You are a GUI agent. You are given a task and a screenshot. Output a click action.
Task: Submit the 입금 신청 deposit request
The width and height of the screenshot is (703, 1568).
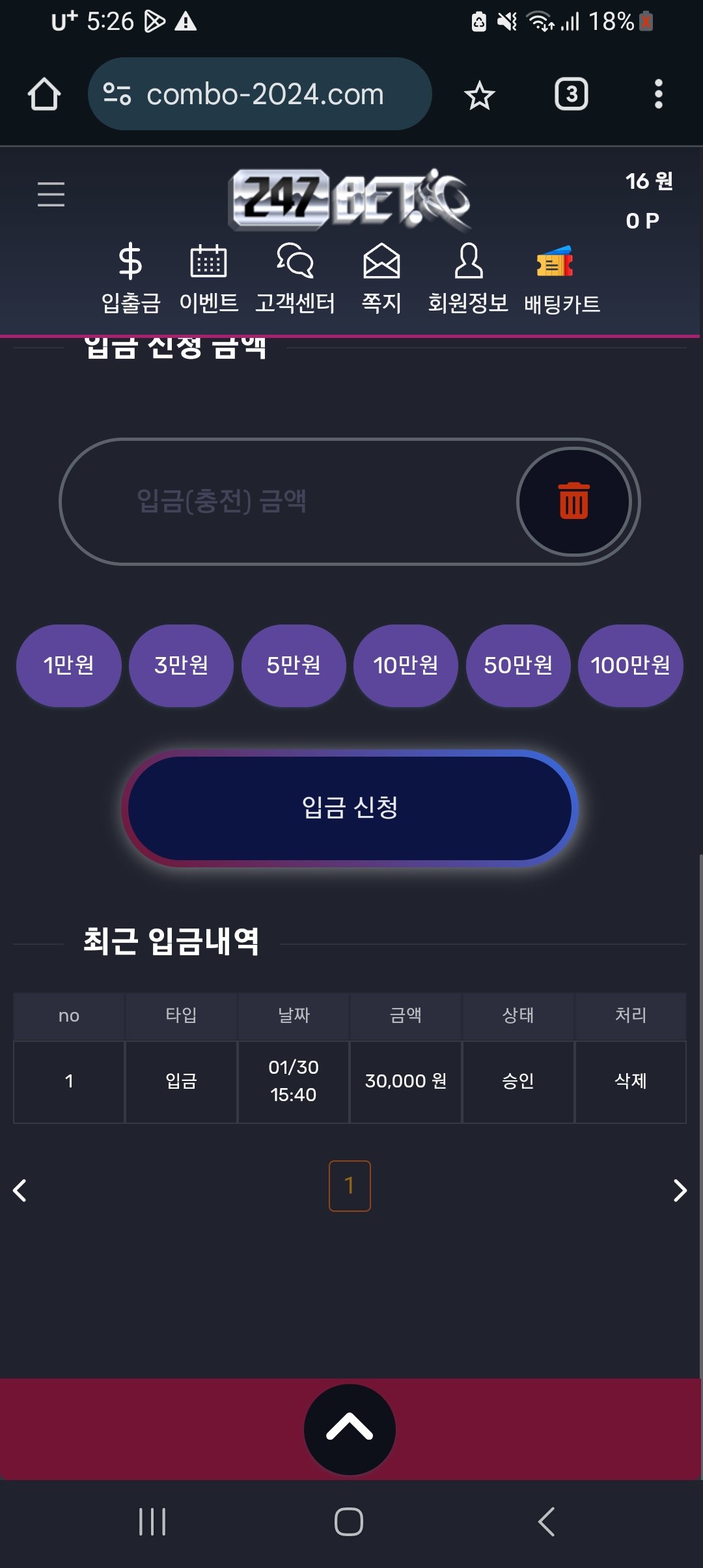350,807
